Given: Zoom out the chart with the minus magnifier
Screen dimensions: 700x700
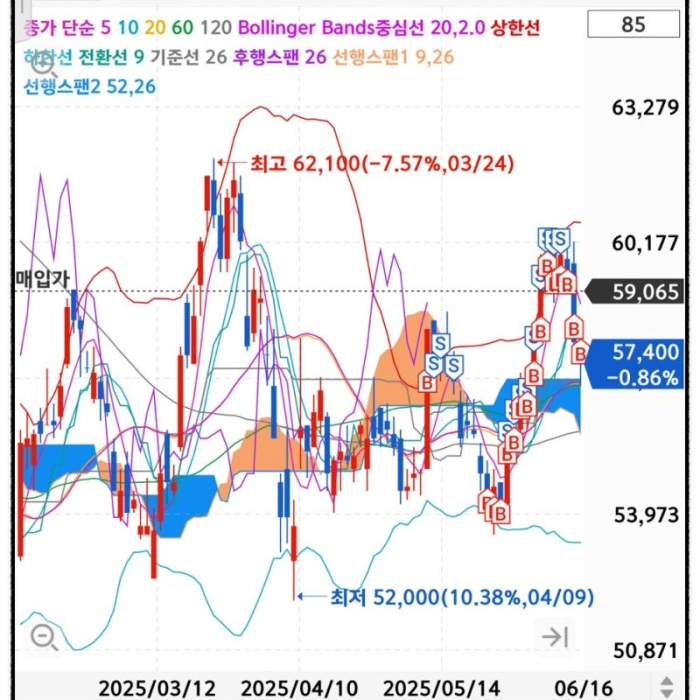Looking at the screenshot, I should pyautogui.click(x=43, y=636).
